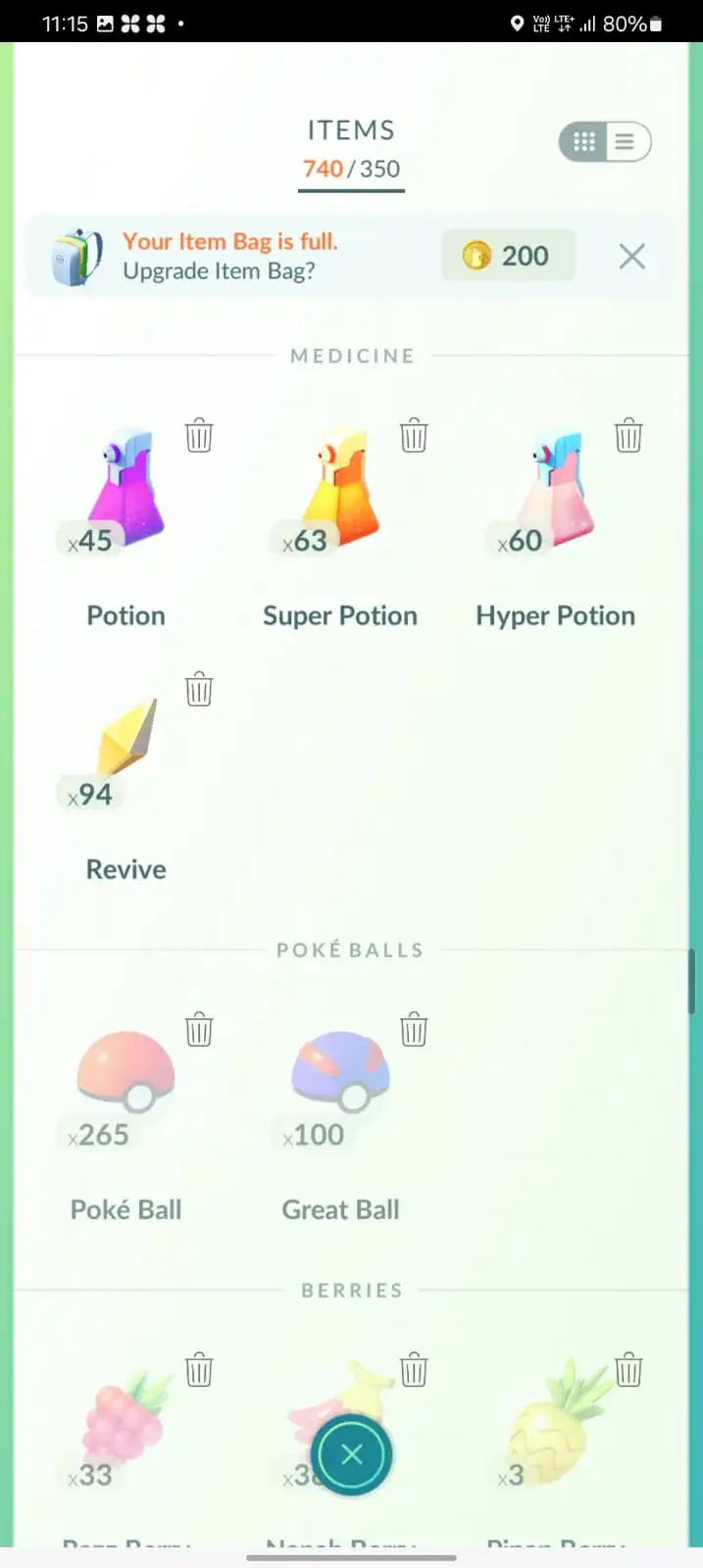Discard Hyper Potions with the trash icon

(628, 435)
